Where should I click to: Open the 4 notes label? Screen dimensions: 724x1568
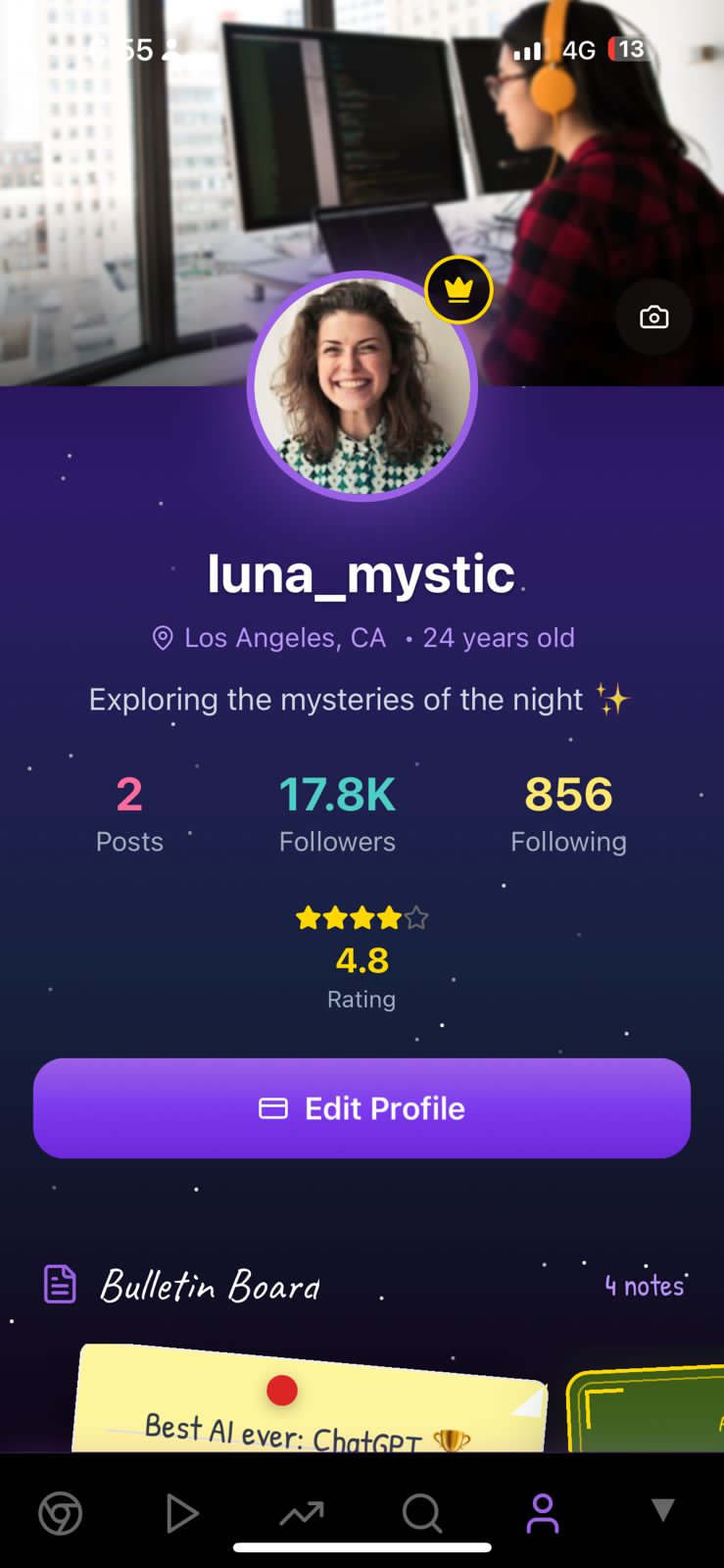click(x=644, y=1285)
